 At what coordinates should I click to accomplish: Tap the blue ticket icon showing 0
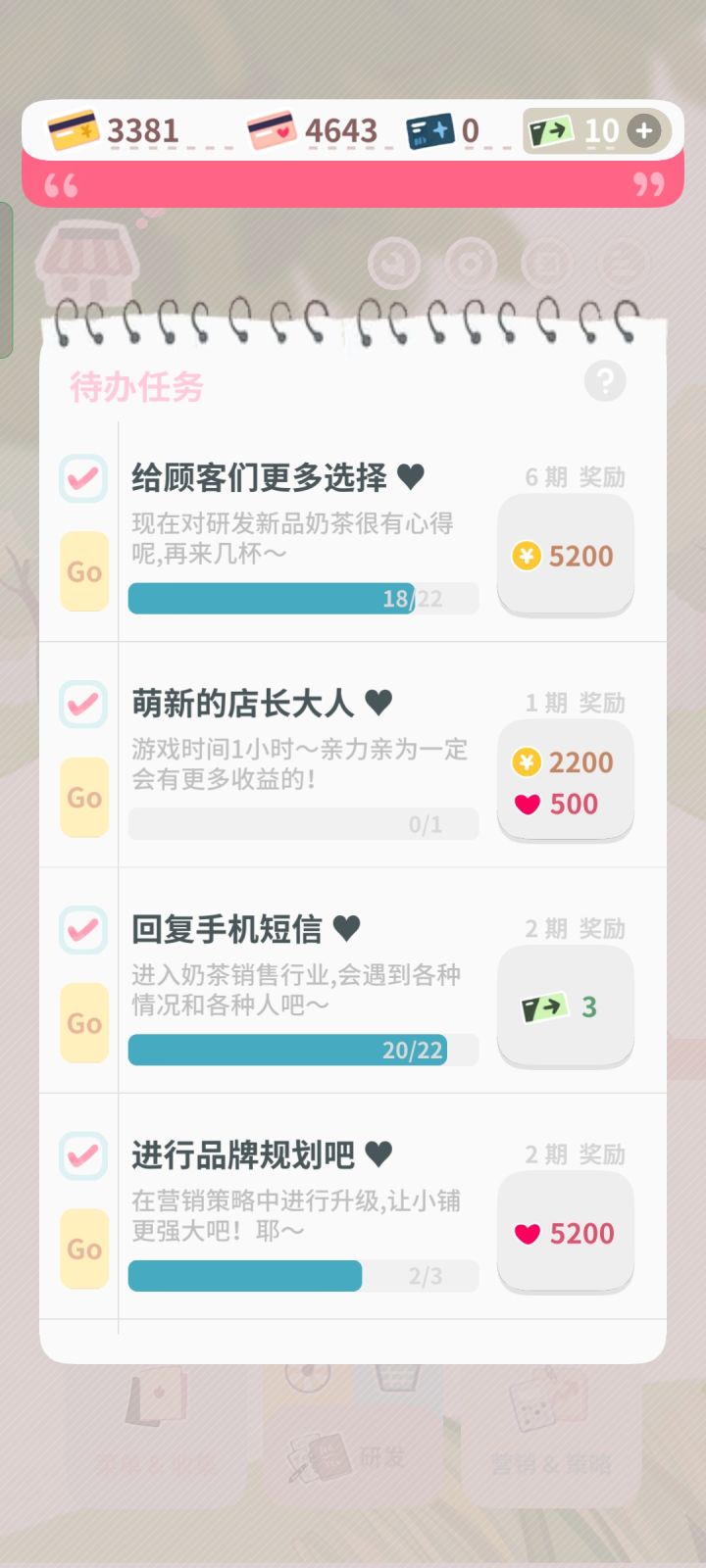(x=429, y=129)
